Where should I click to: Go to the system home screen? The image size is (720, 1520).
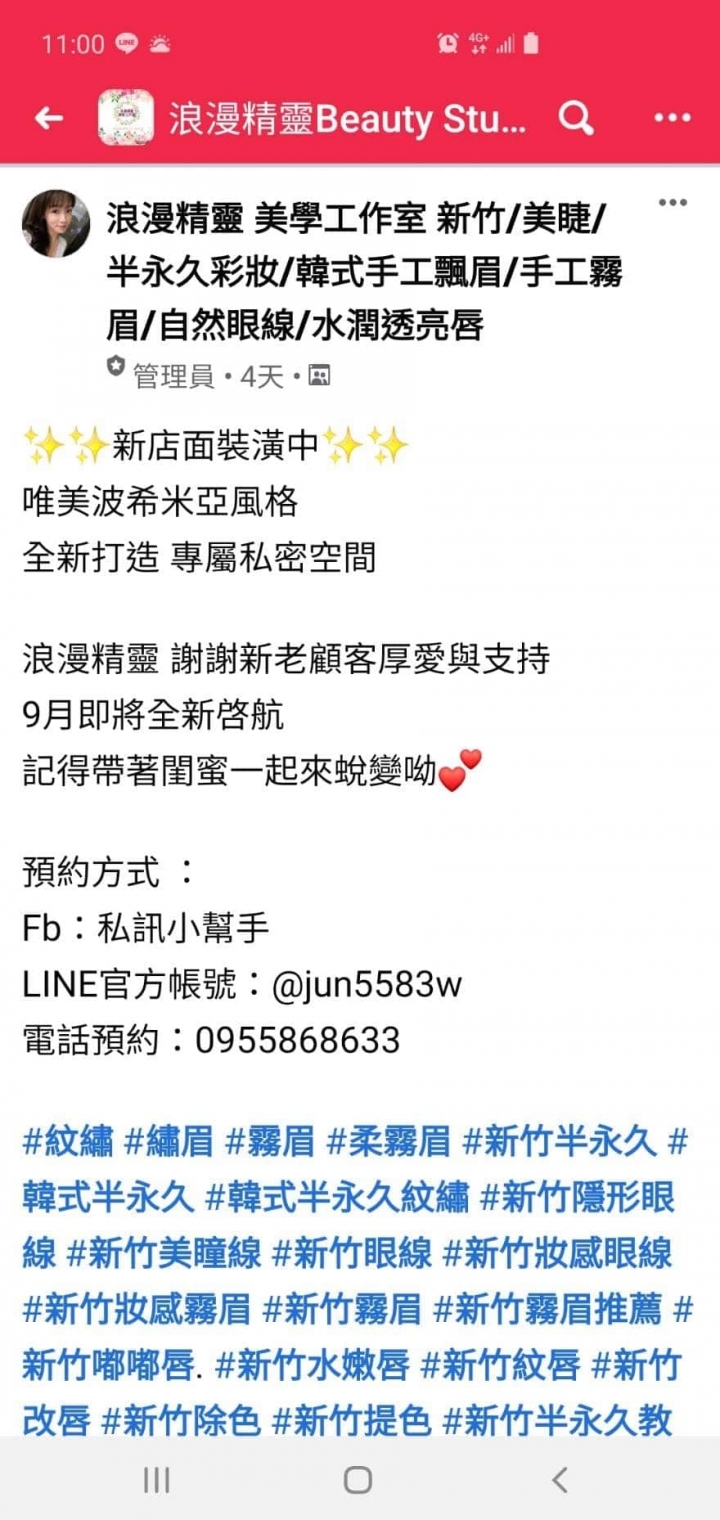click(358, 1480)
